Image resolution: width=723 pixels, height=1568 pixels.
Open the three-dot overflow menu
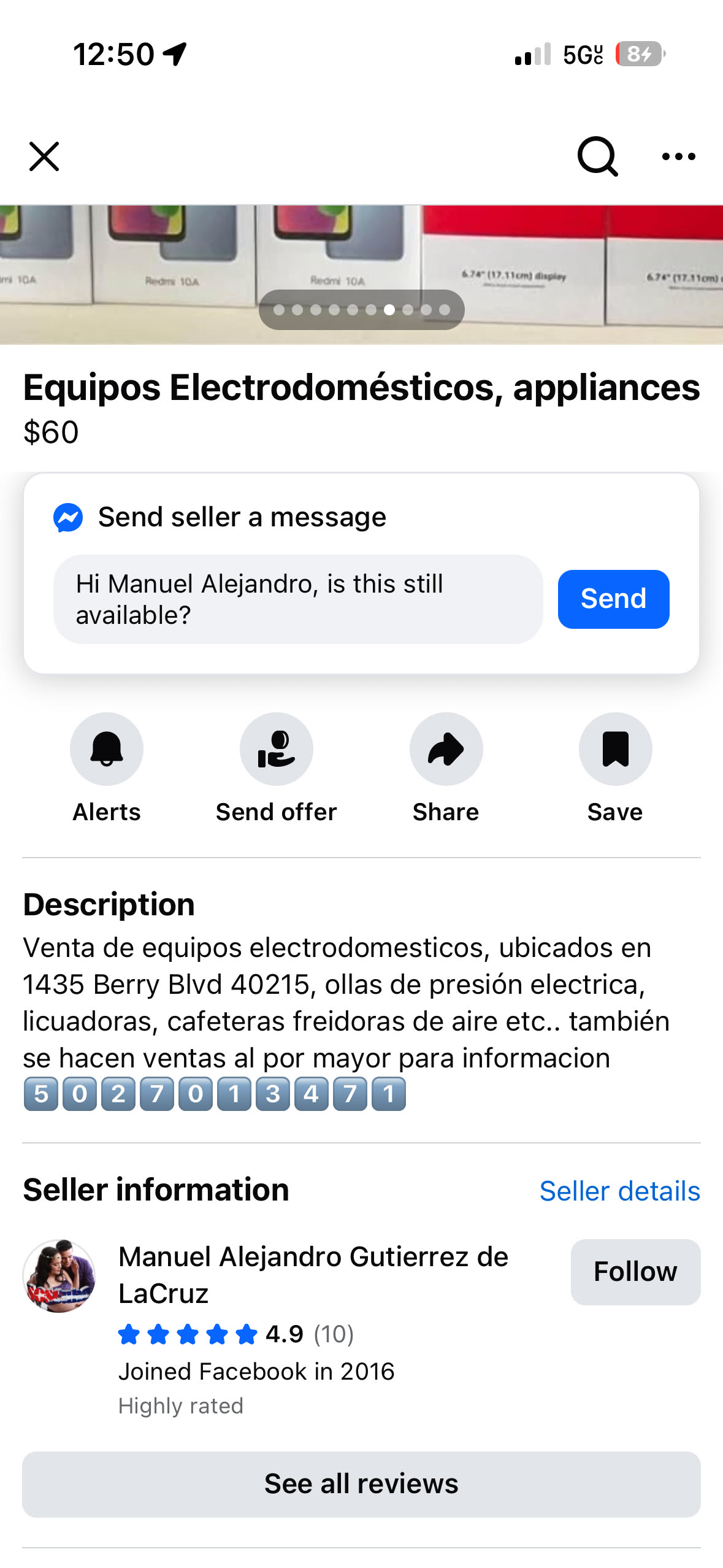(x=678, y=156)
